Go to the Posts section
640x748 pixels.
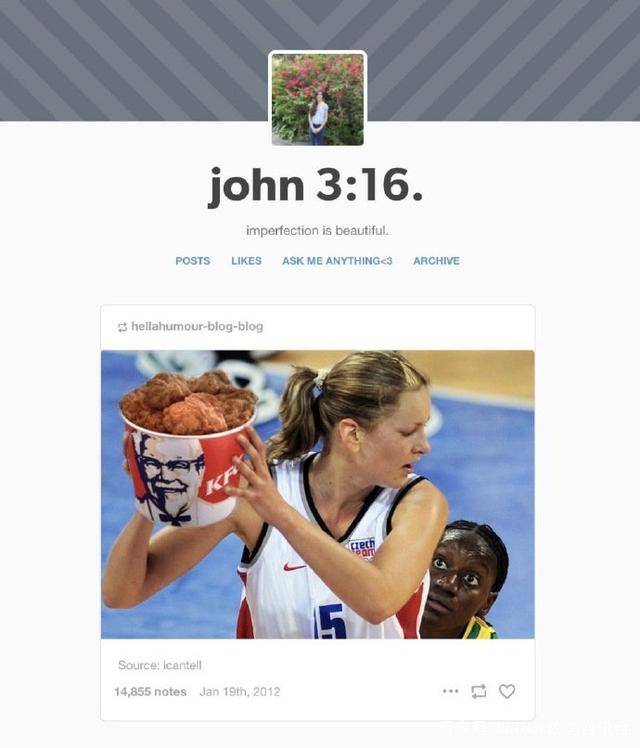click(x=193, y=261)
